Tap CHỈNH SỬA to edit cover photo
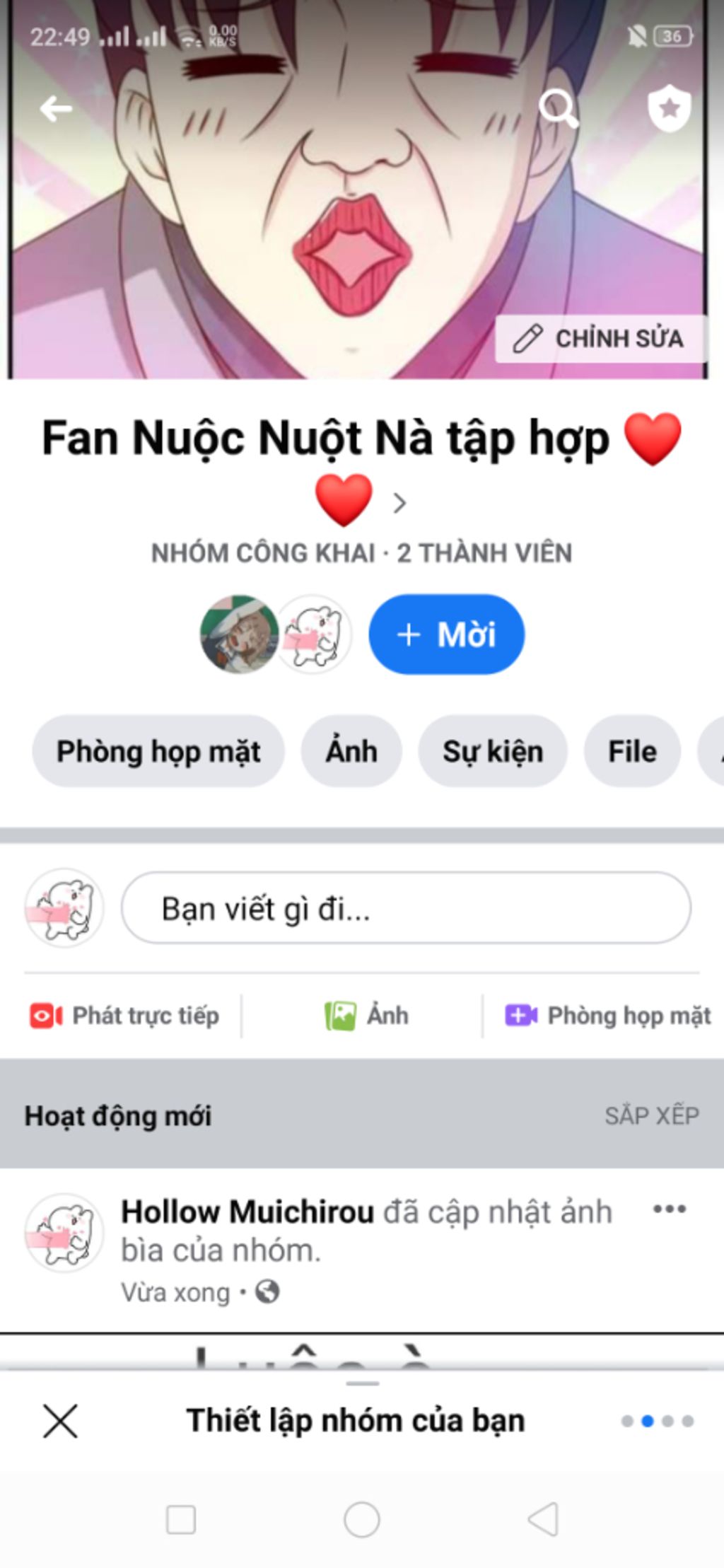Viewport: 724px width, 1568px height. [x=600, y=339]
